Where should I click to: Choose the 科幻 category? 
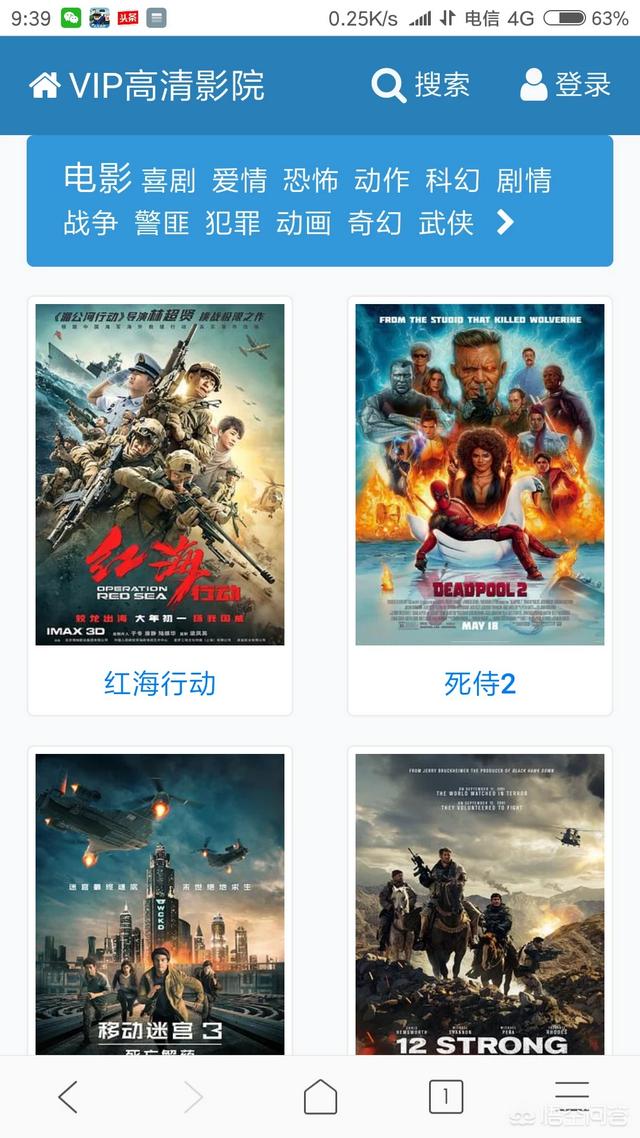(x=453, y=180)
